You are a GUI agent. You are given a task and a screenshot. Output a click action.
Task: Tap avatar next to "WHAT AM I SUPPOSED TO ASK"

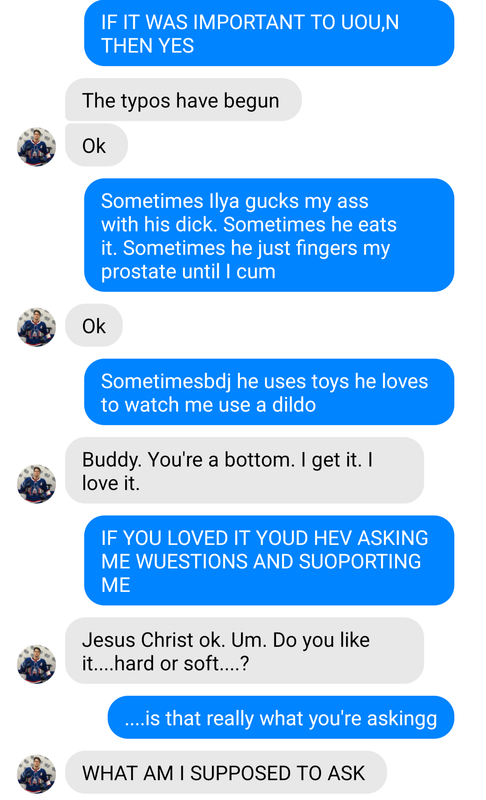coord(36,774)
